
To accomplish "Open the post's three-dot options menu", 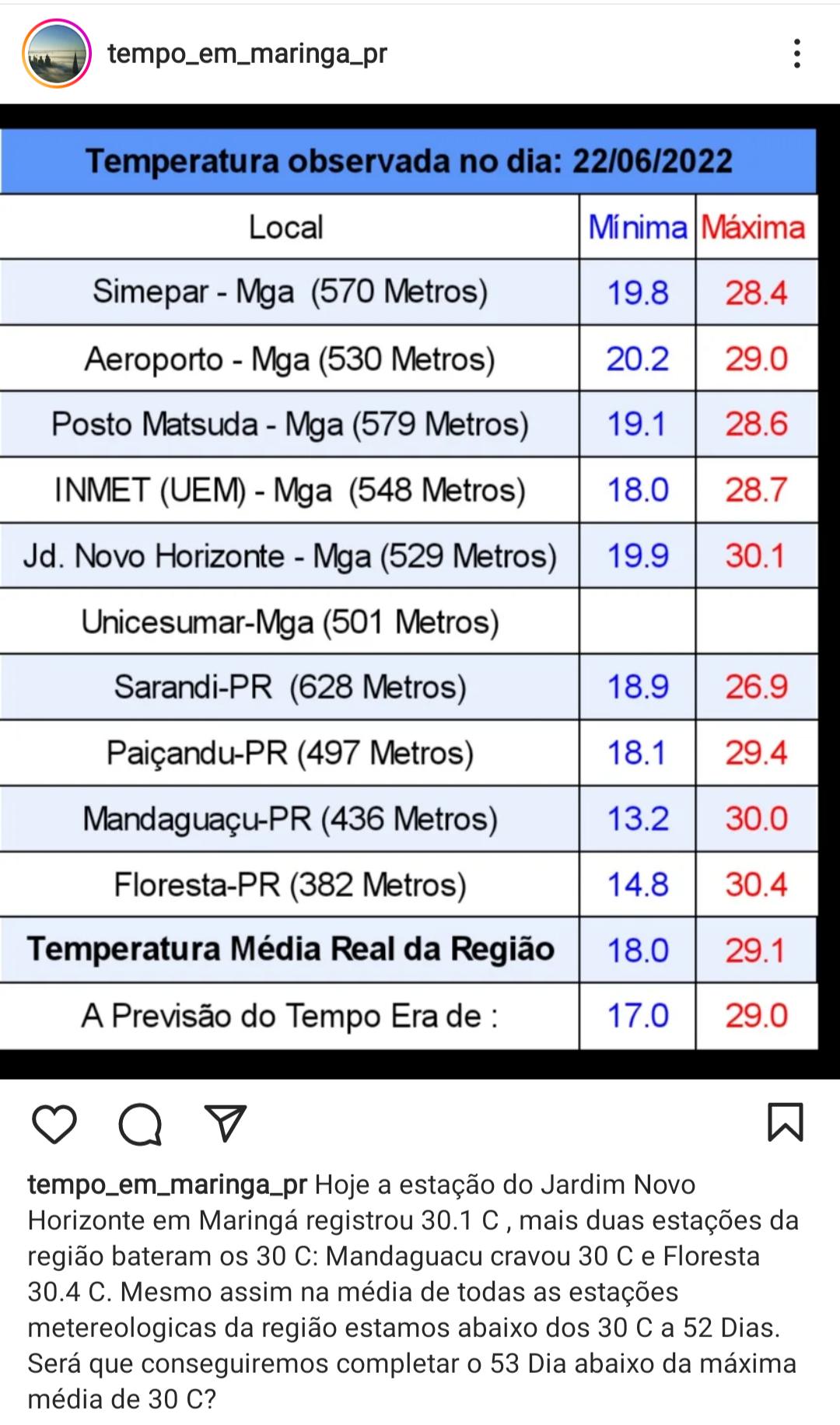I will pyautogui.click(x=797, y=54).
